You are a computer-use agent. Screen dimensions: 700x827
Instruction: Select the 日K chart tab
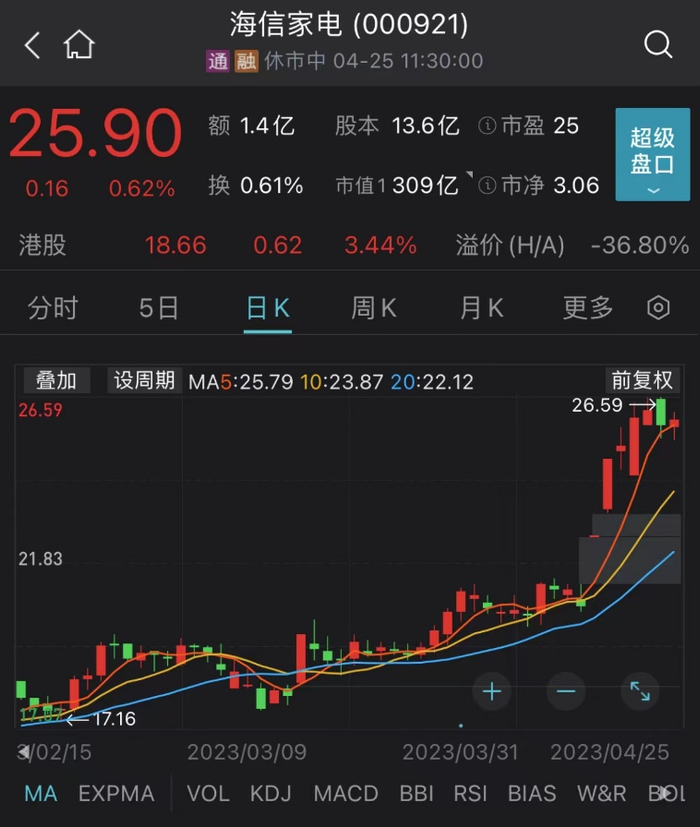click(267, 308)
